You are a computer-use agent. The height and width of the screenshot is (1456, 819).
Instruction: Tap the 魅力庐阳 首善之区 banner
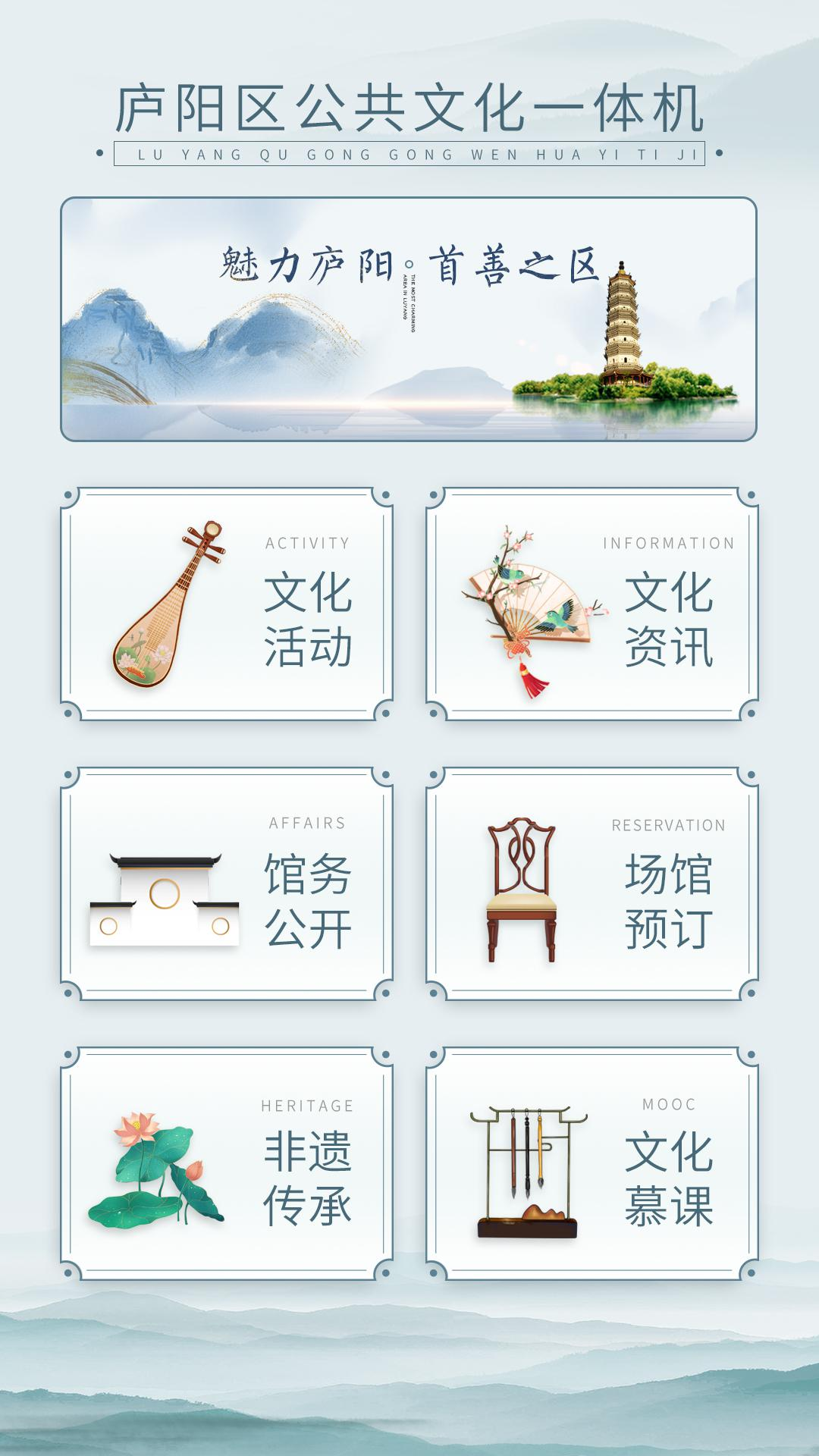[409, 319]
